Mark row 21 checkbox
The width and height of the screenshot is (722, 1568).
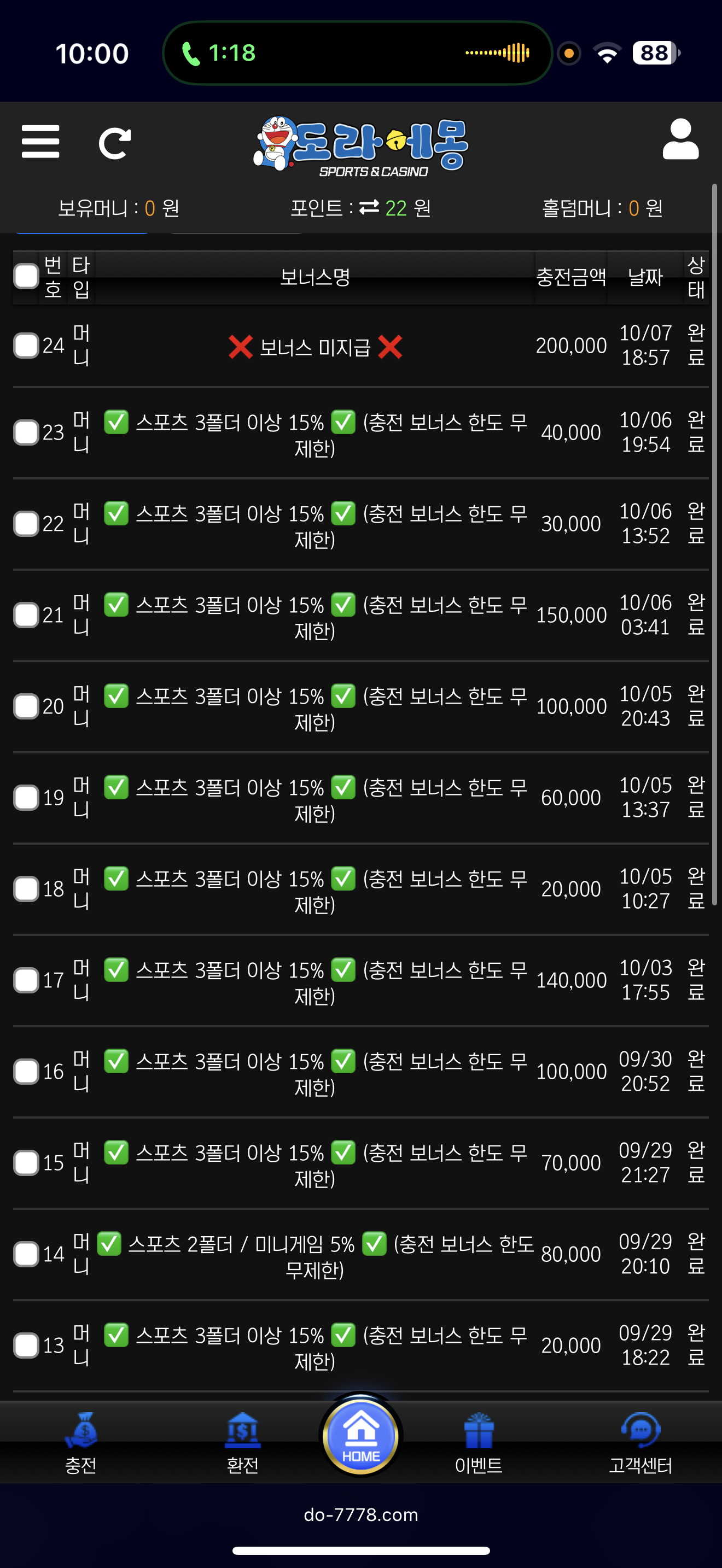pos(26,616)
